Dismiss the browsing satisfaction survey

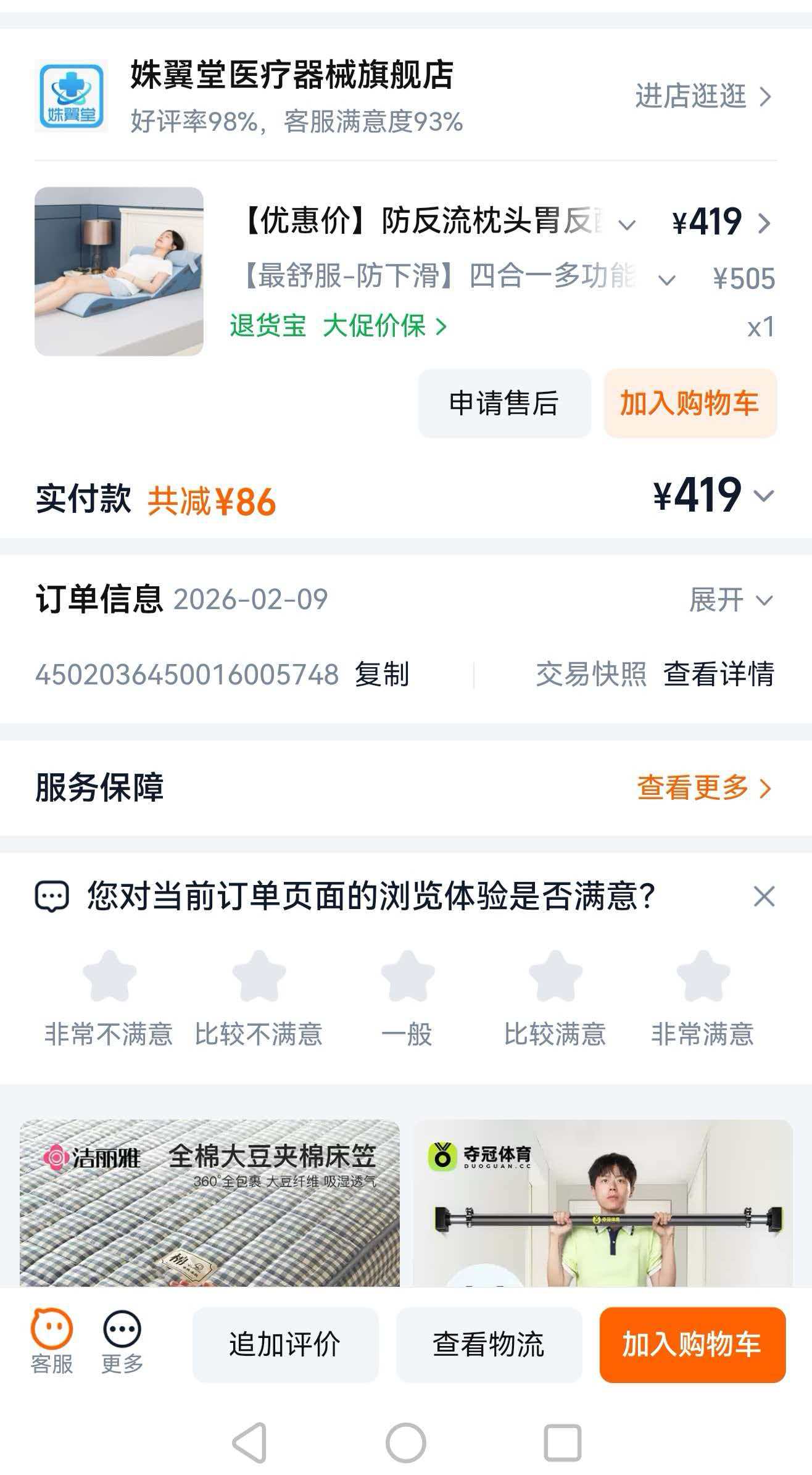pos(764,896)
